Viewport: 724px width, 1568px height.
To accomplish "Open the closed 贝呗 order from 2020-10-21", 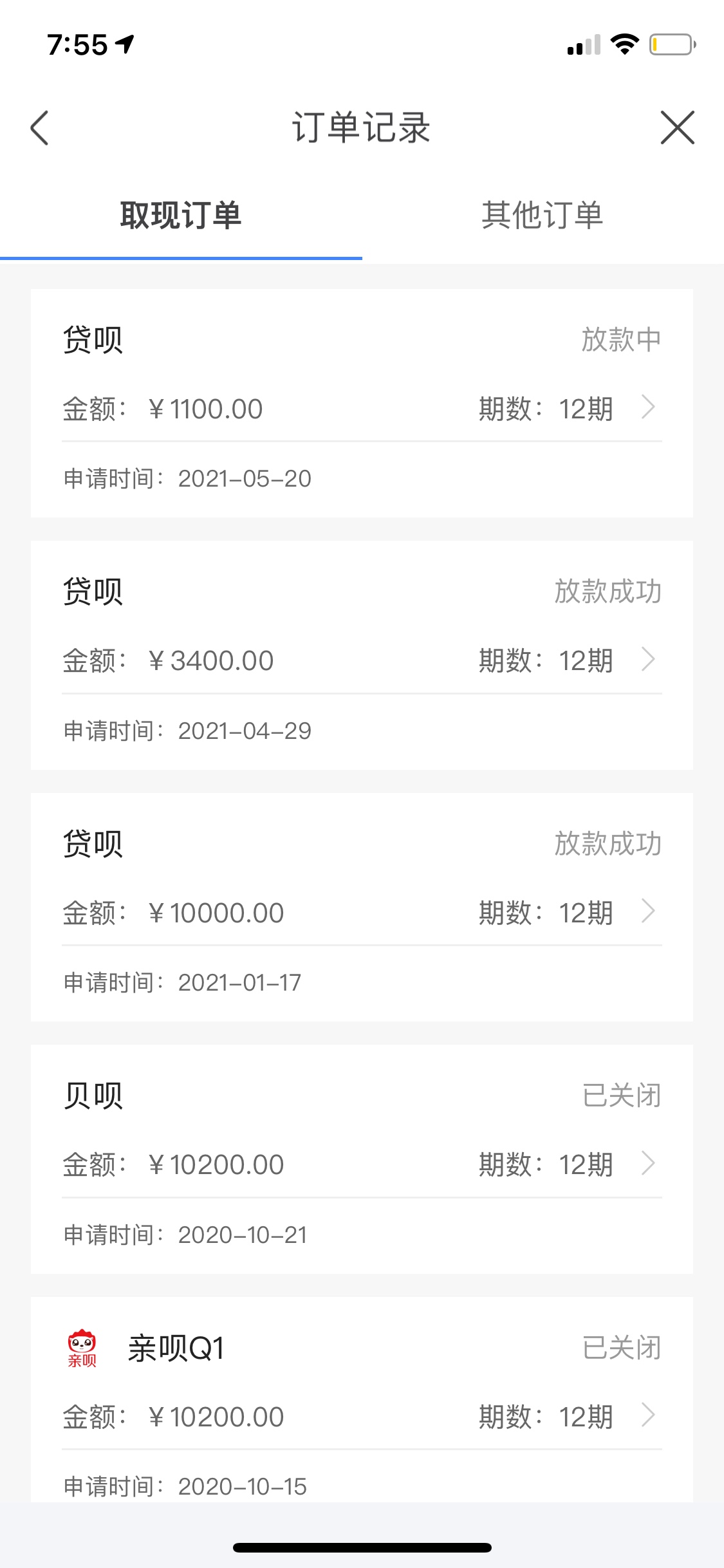I will coord(362,1159).
